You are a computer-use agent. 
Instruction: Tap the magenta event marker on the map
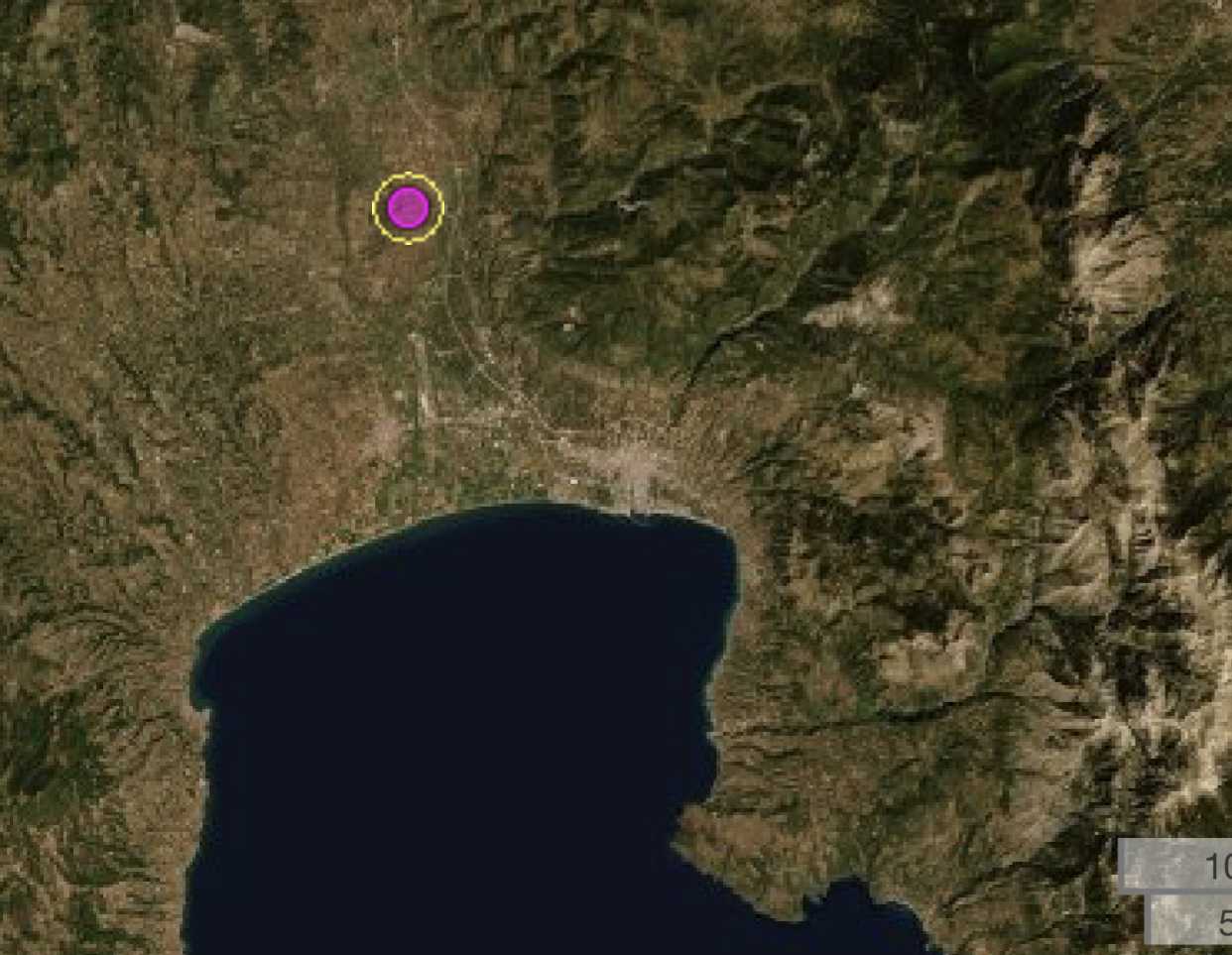pos(408,207)
